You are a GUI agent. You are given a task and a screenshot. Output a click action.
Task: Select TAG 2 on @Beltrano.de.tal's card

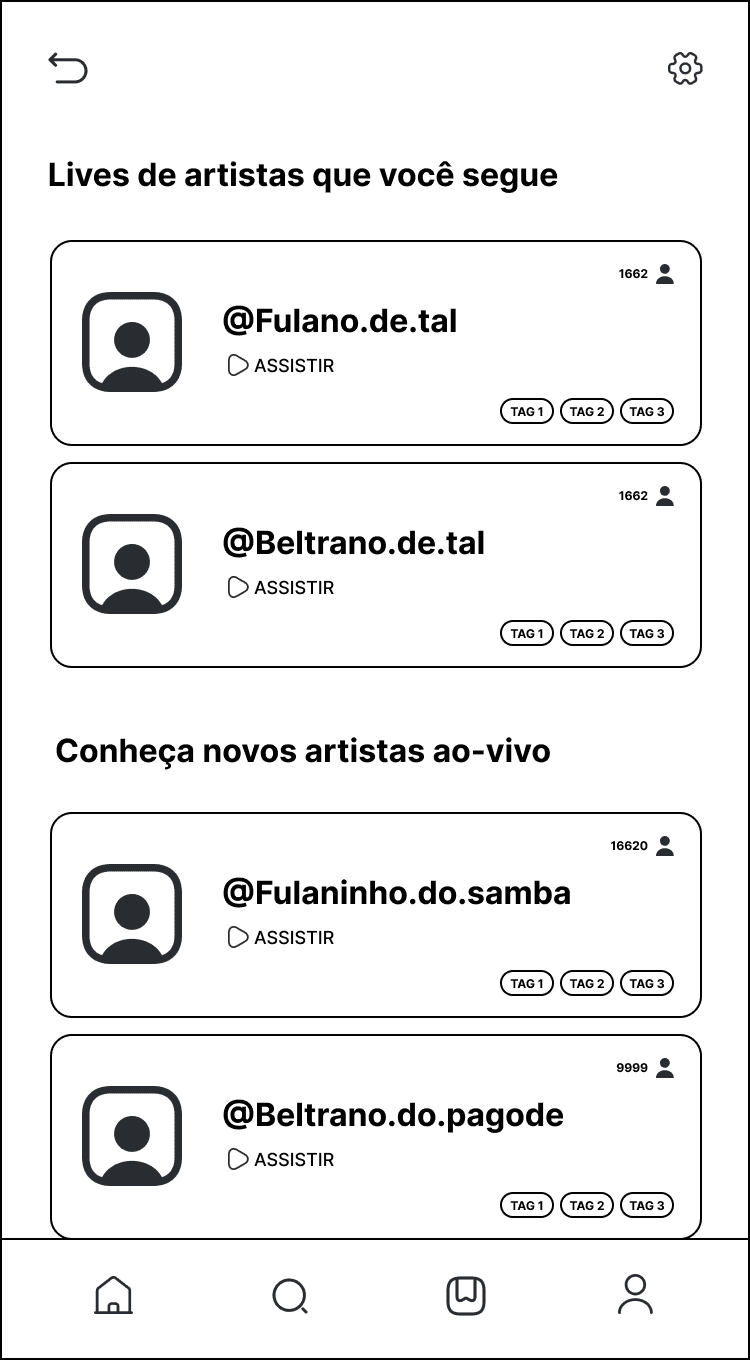[x=586, y=633]
